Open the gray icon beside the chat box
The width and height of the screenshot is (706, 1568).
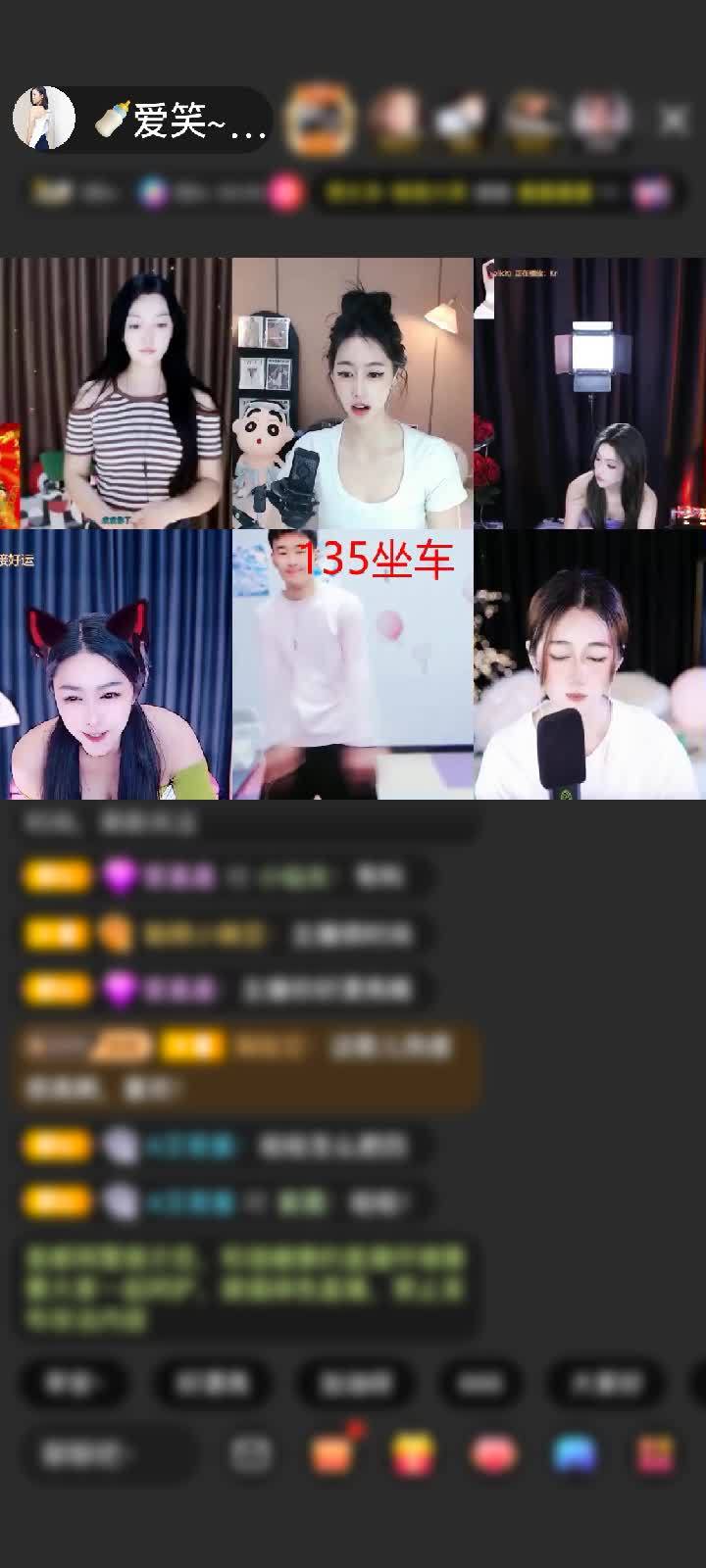250,1454
